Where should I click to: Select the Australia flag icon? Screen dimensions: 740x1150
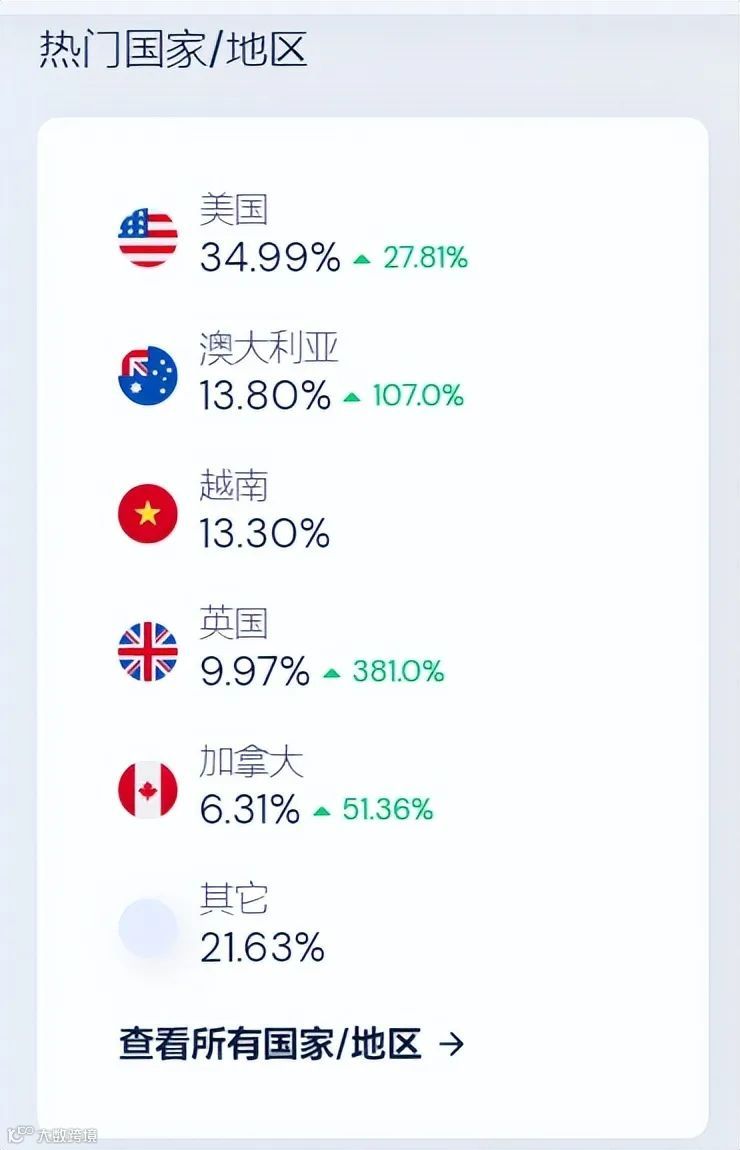coord(147,375)
